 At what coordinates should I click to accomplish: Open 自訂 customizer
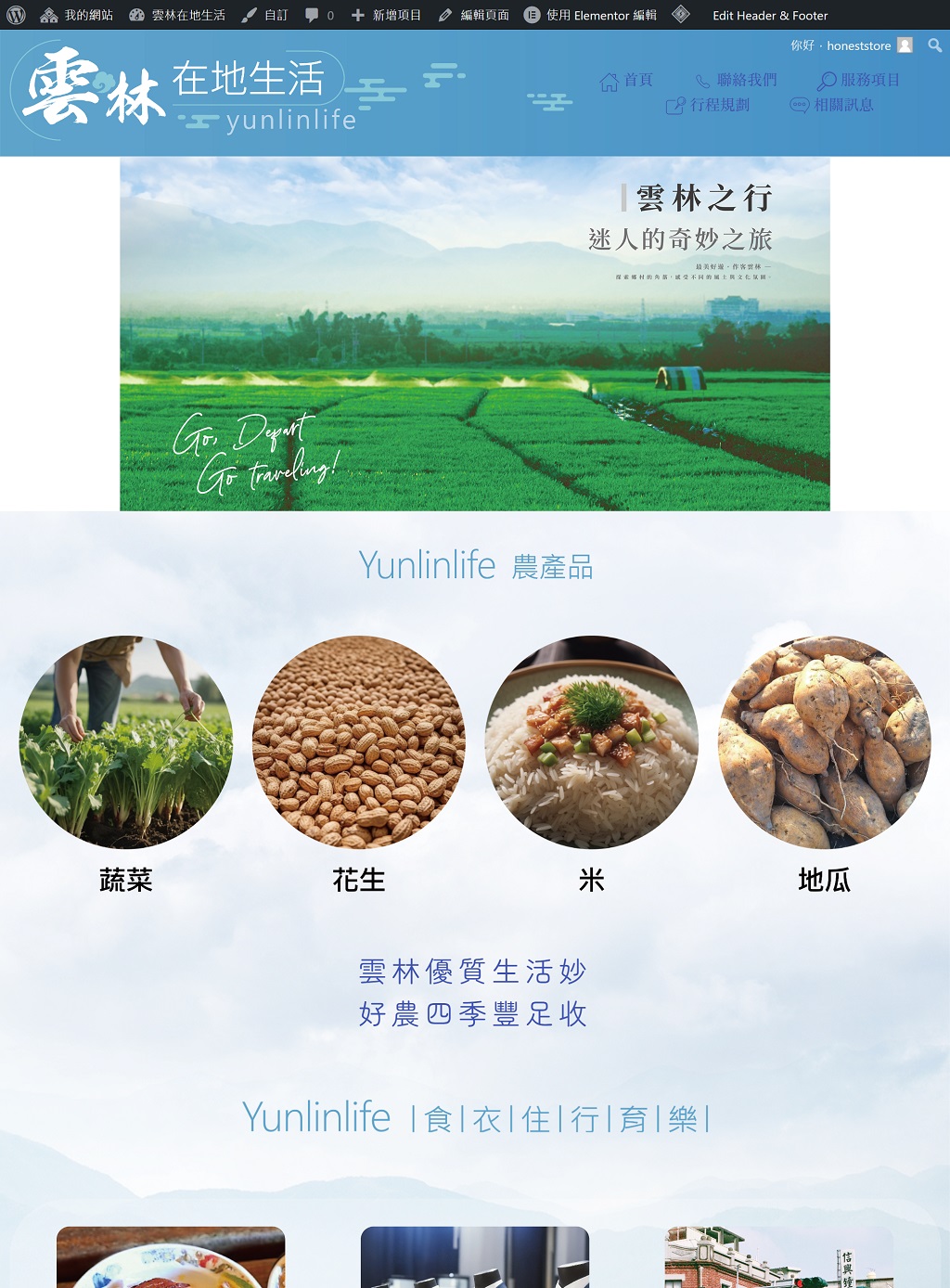(x=265, y=15)
